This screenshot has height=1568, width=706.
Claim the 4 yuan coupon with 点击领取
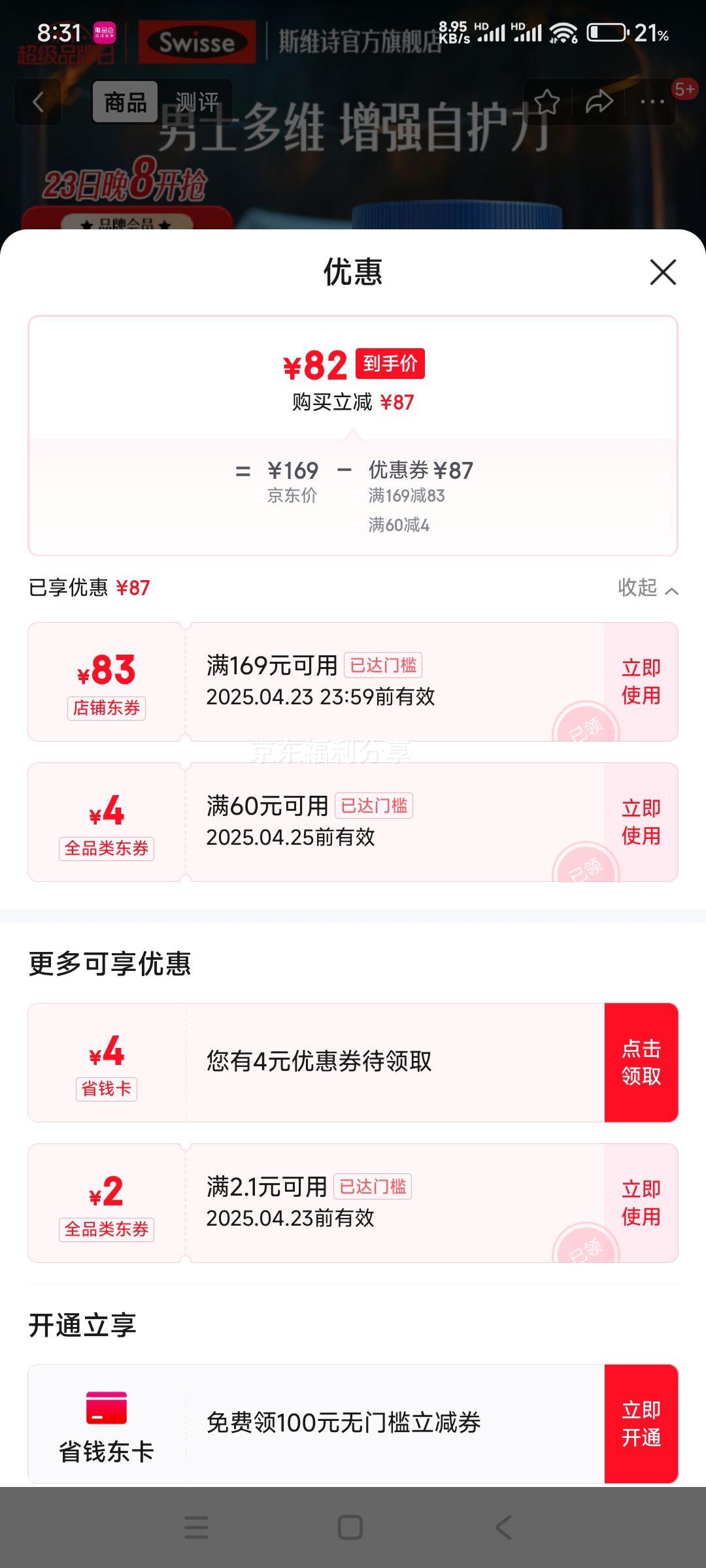coord(642,1062)
